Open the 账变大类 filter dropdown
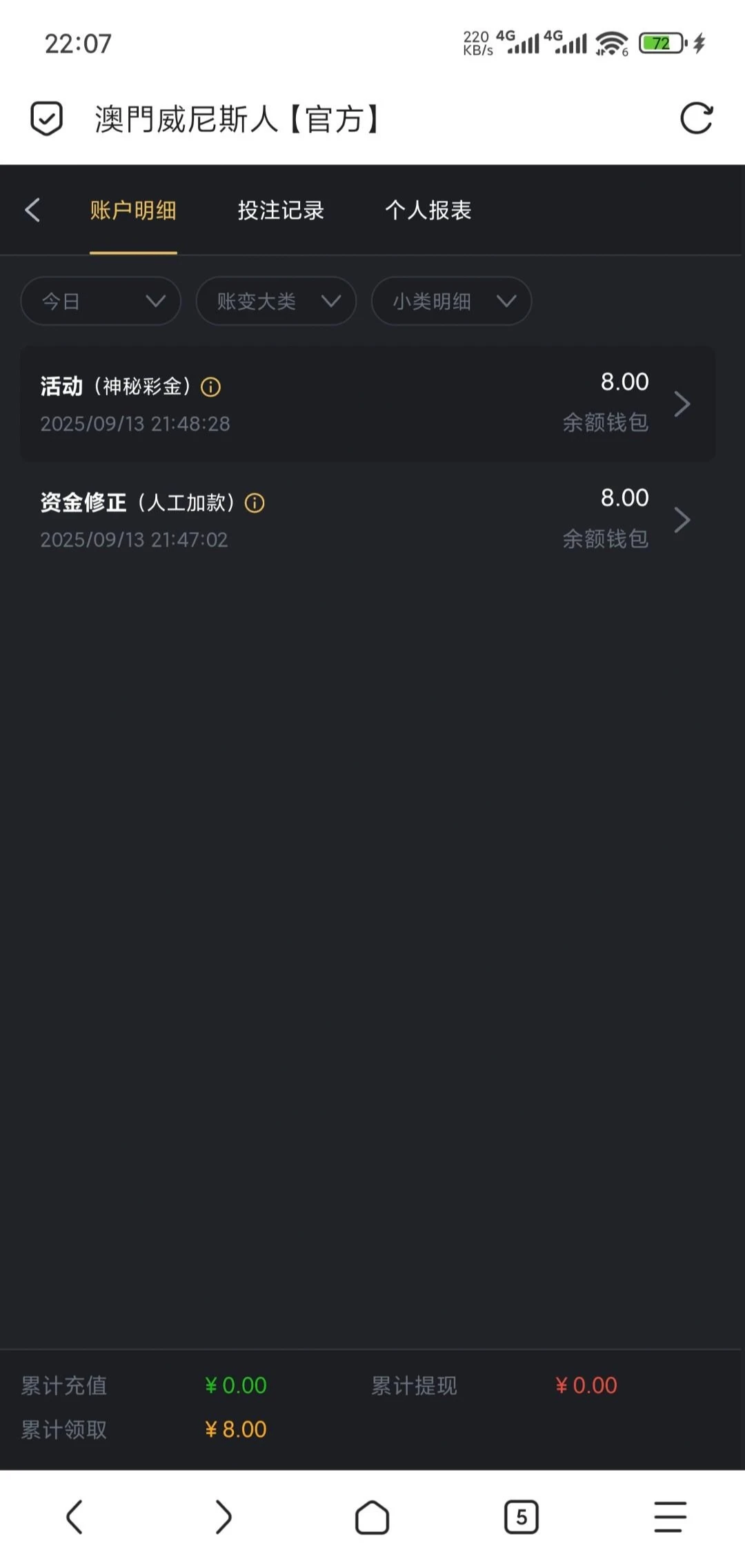745x1568 pixels. click(x=276, y=301)
